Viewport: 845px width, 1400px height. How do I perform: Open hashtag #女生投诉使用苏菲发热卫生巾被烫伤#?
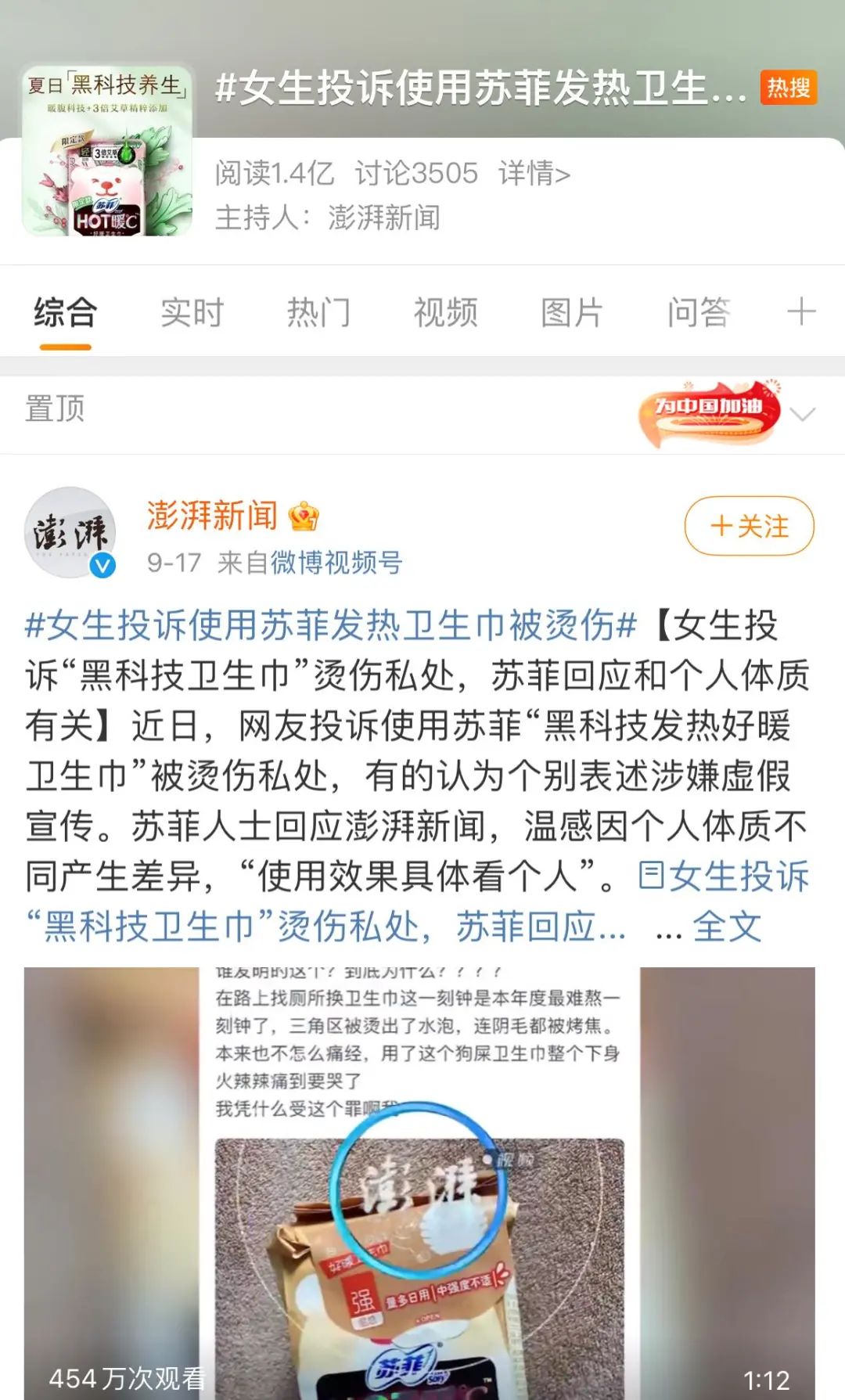pos(330,625)
